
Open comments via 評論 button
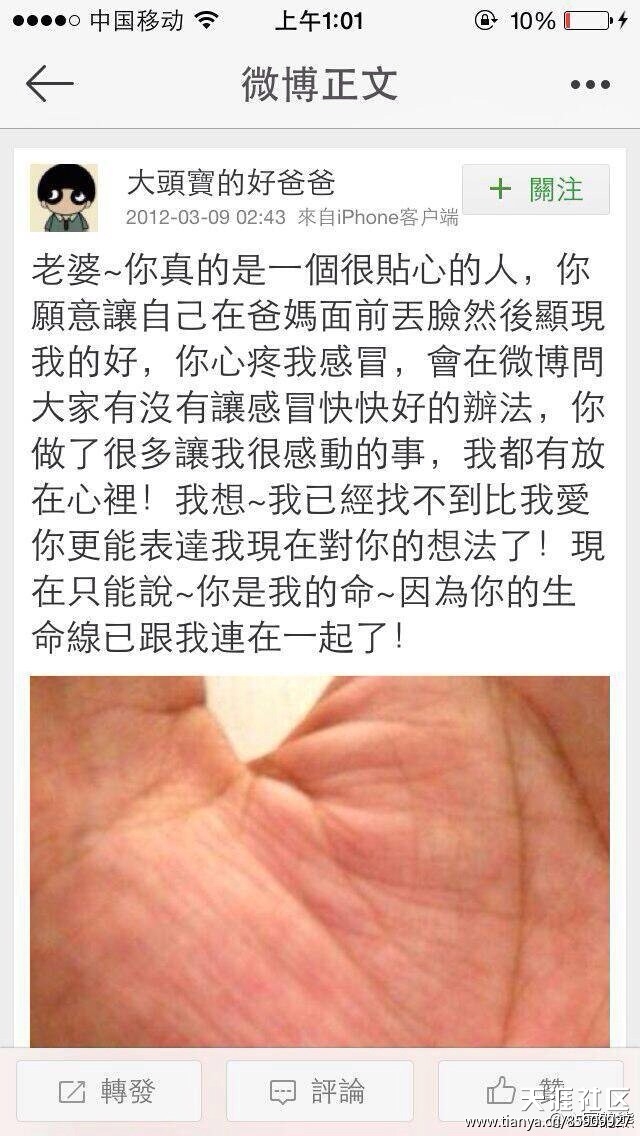click(x=320, y=1091)
